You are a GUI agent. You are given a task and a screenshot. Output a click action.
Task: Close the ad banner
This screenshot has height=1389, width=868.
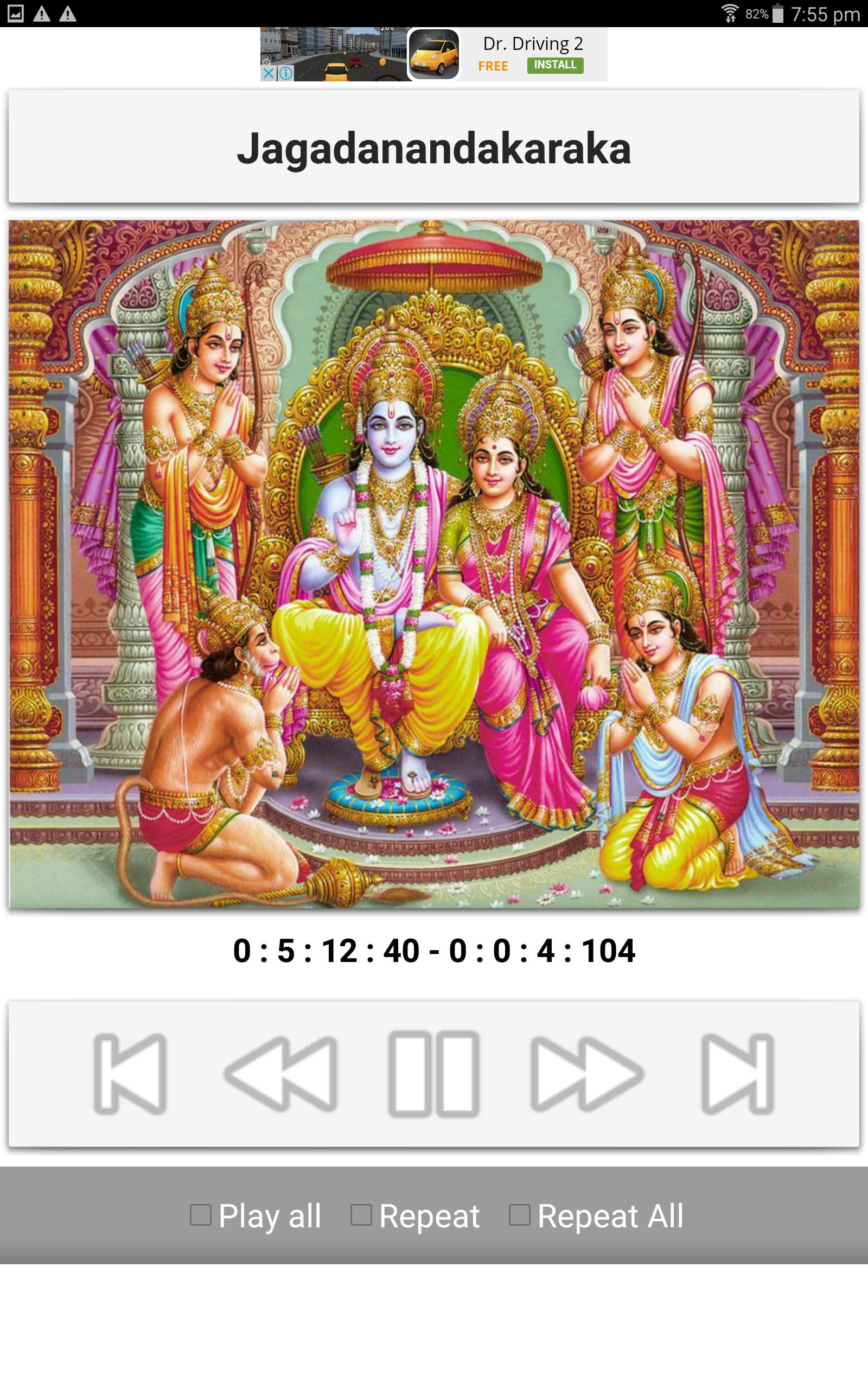pyautogui.click(x=268, y=73)
